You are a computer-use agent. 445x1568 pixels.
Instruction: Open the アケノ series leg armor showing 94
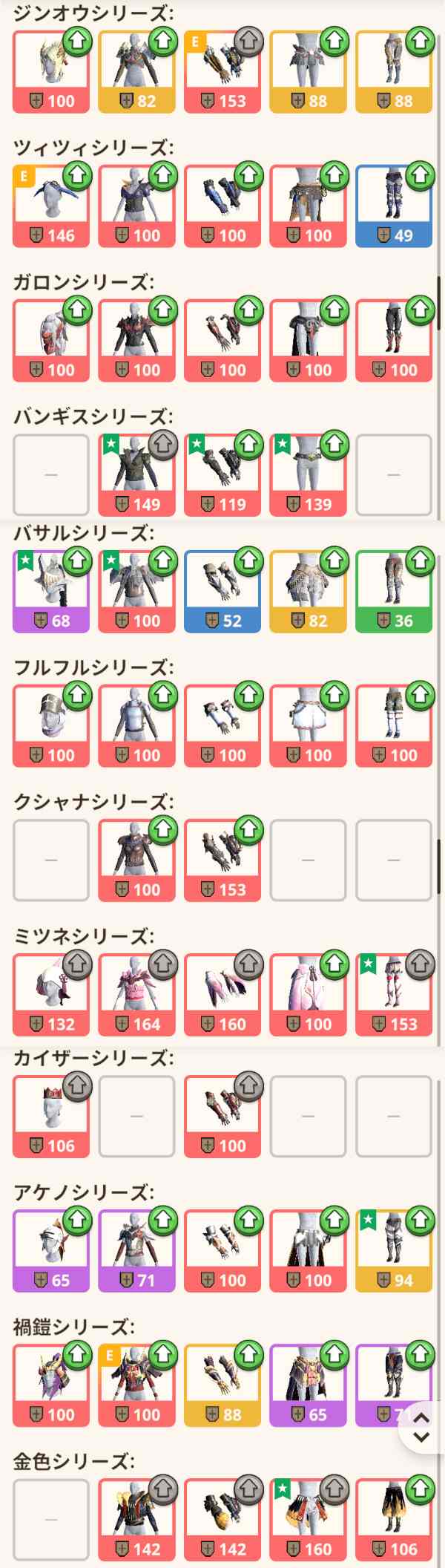pyautogui.click(x=393, y=1251)
